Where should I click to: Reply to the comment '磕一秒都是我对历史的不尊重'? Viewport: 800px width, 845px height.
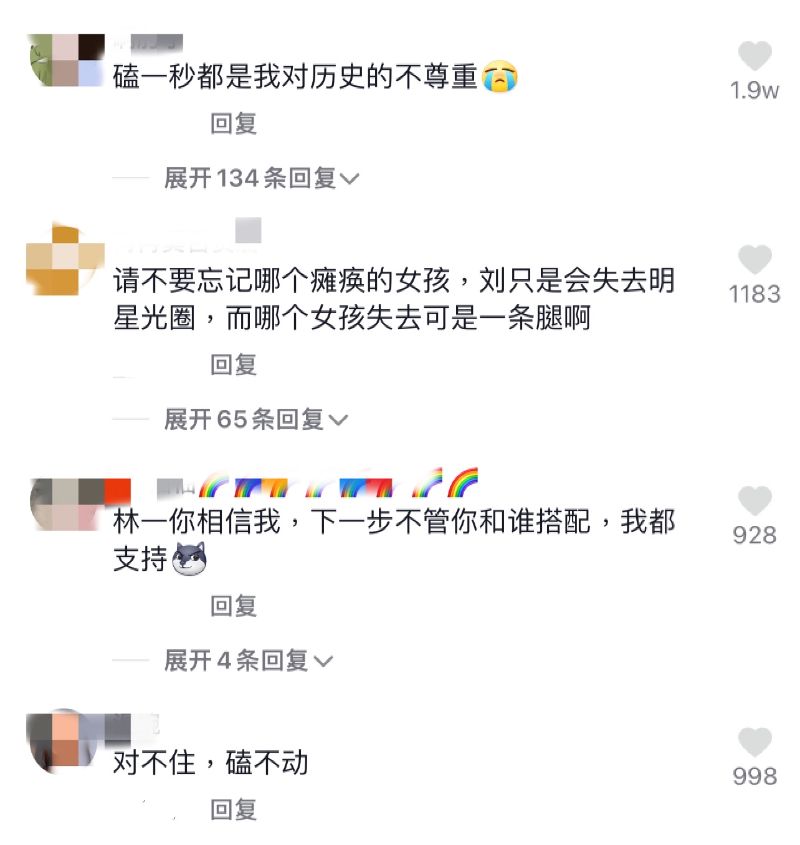(x=234, y=124)
